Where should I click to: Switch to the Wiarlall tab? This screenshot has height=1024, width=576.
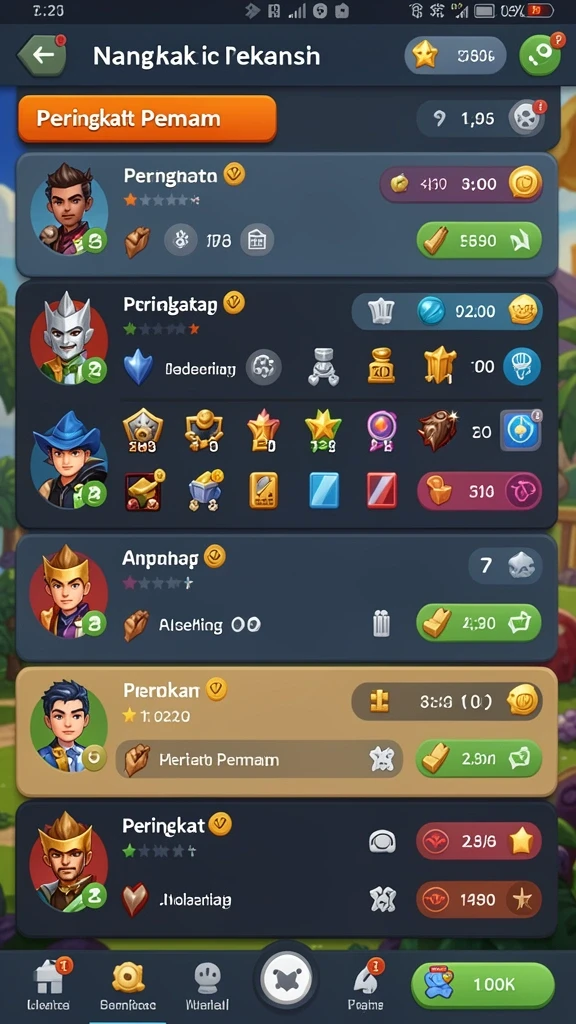(207, 986)
